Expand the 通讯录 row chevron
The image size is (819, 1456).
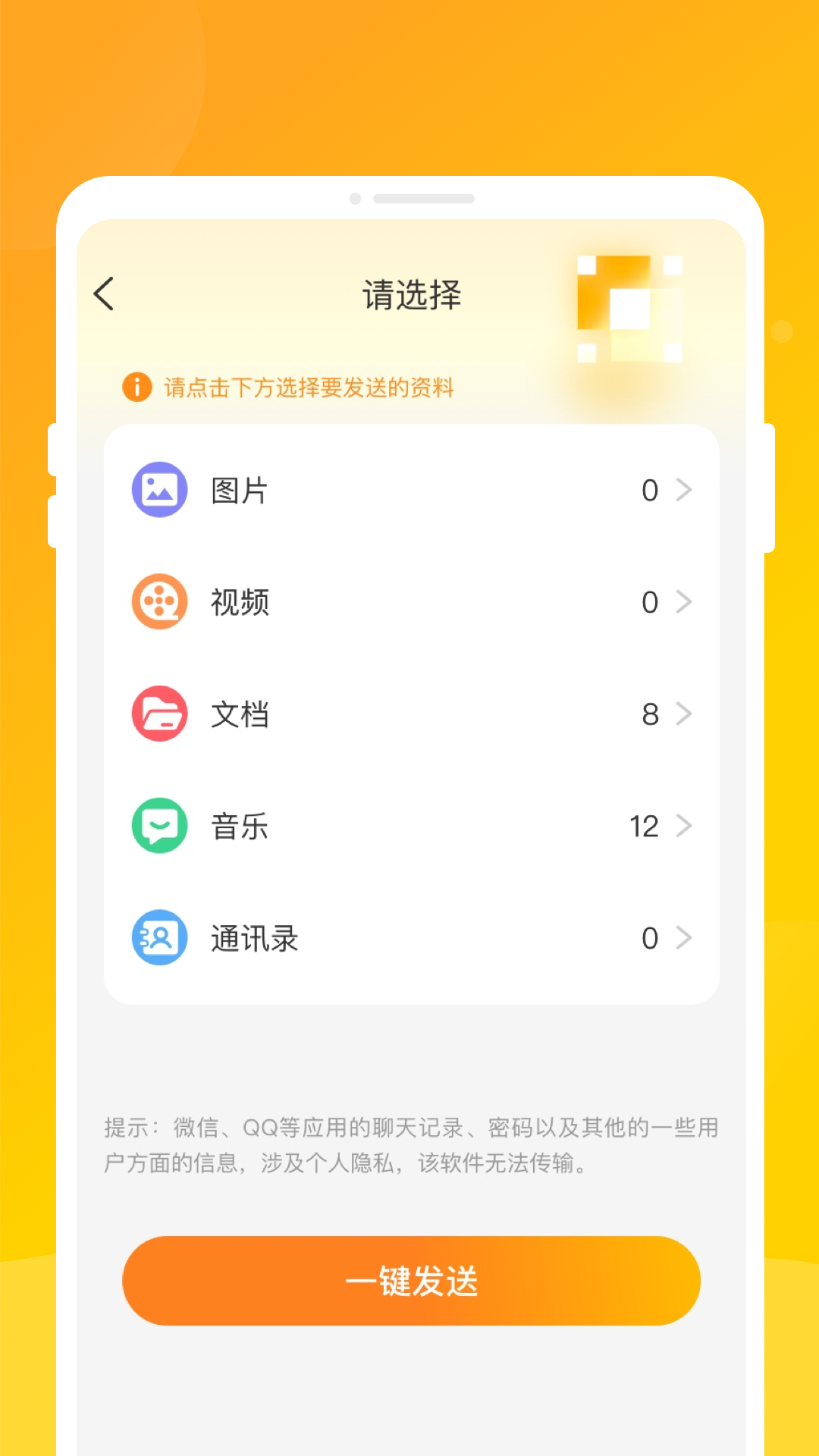click(685, 938)
